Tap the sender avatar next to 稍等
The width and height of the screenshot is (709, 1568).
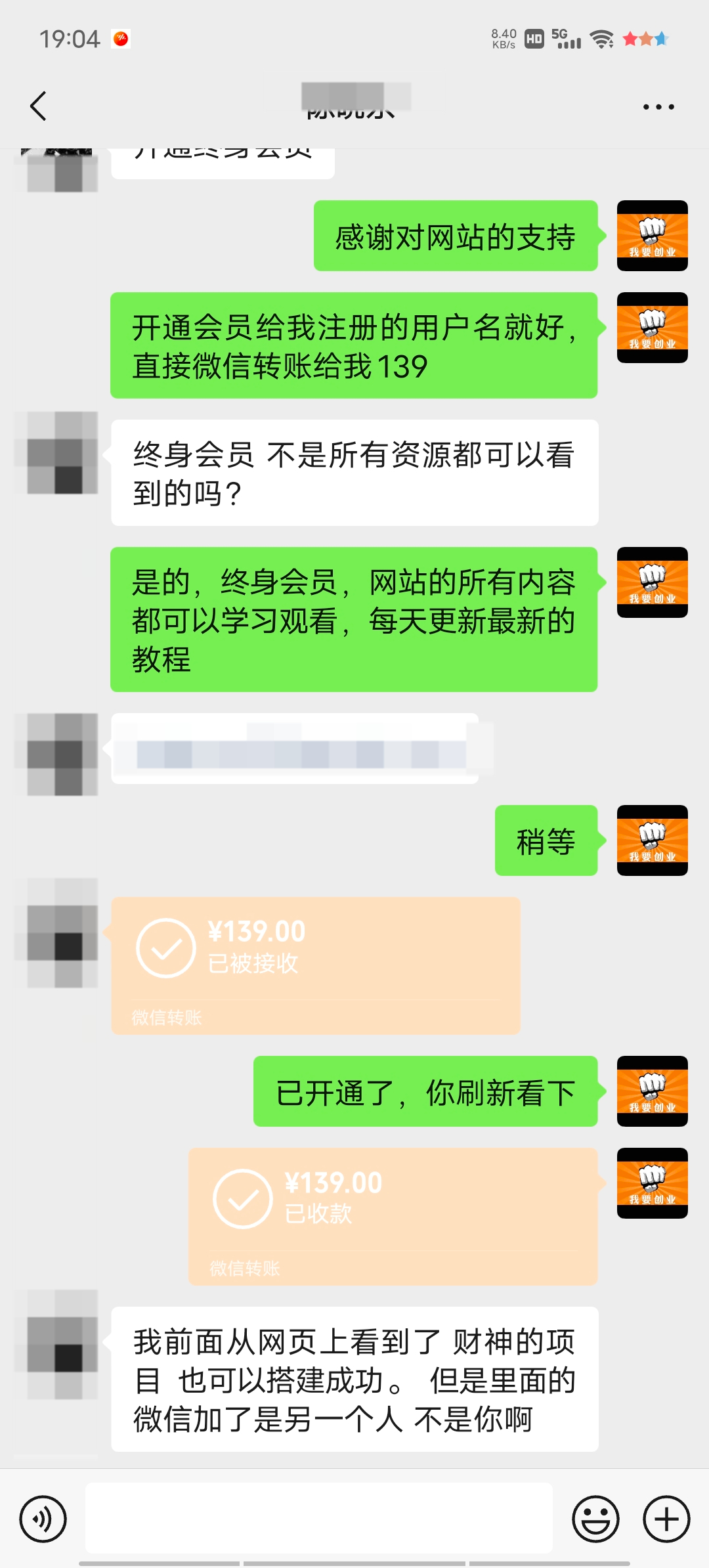coord(652,840)
